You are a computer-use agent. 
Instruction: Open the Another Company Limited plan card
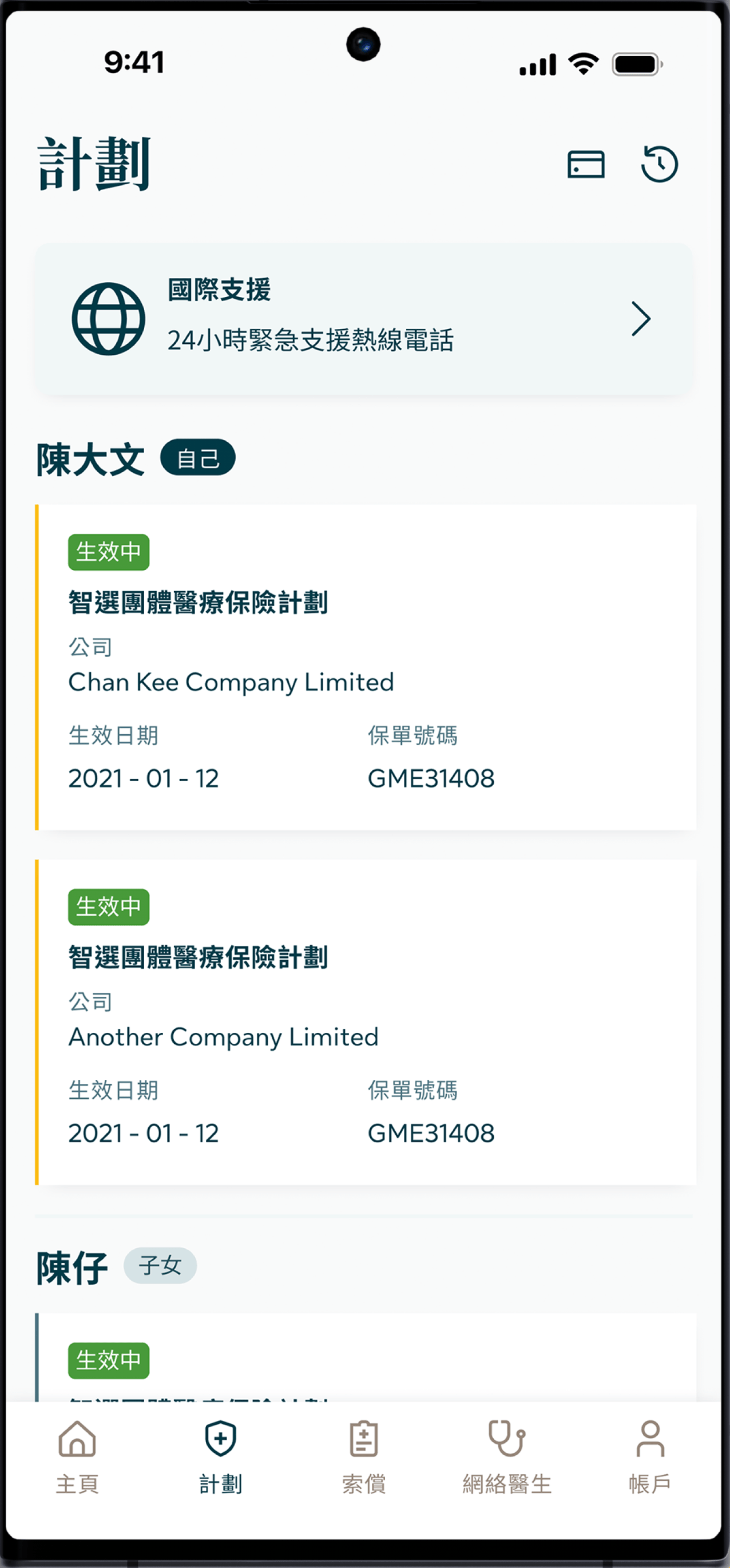click(365, 1021)
